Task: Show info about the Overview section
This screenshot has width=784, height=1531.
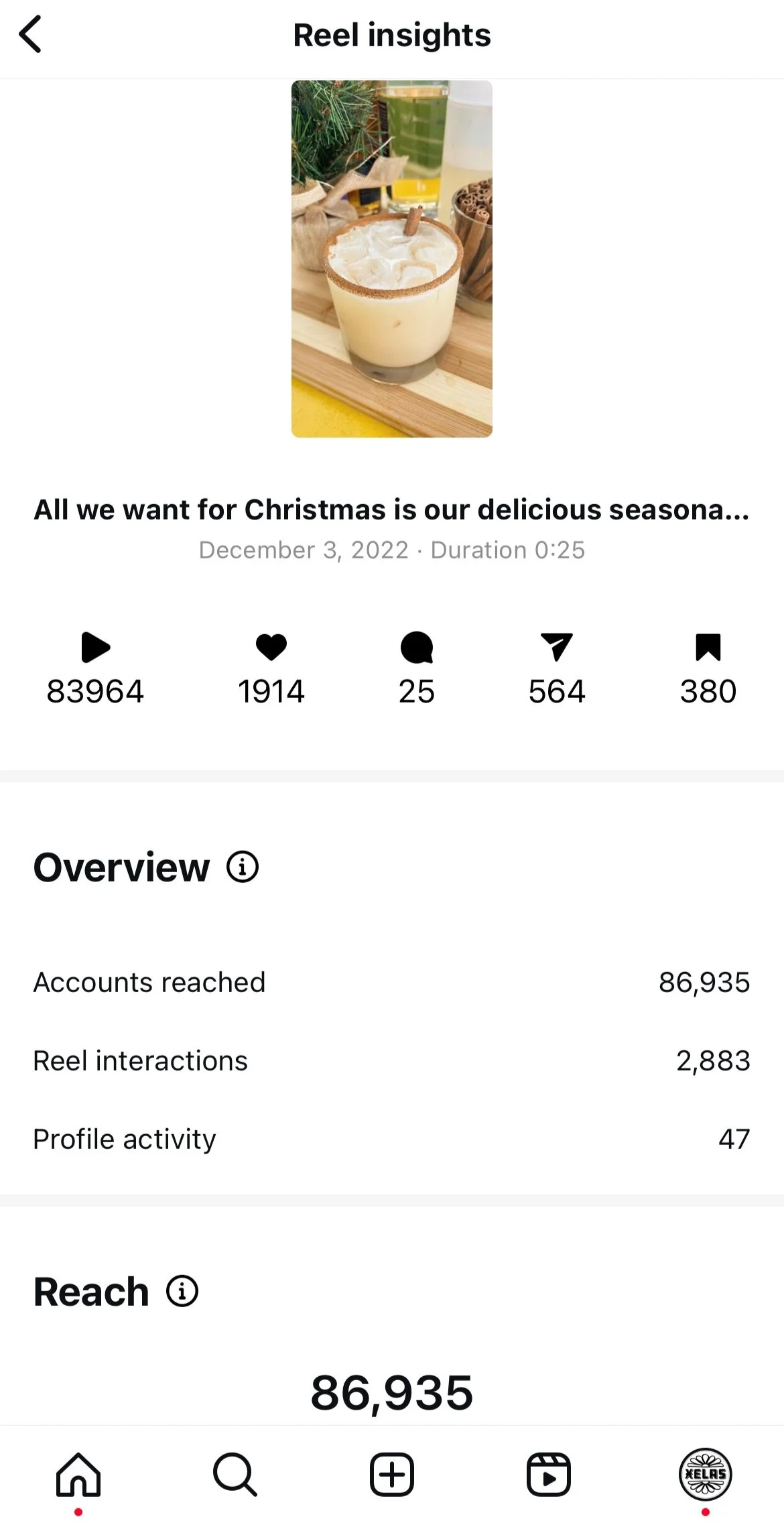Action: [x=242, y=867]
